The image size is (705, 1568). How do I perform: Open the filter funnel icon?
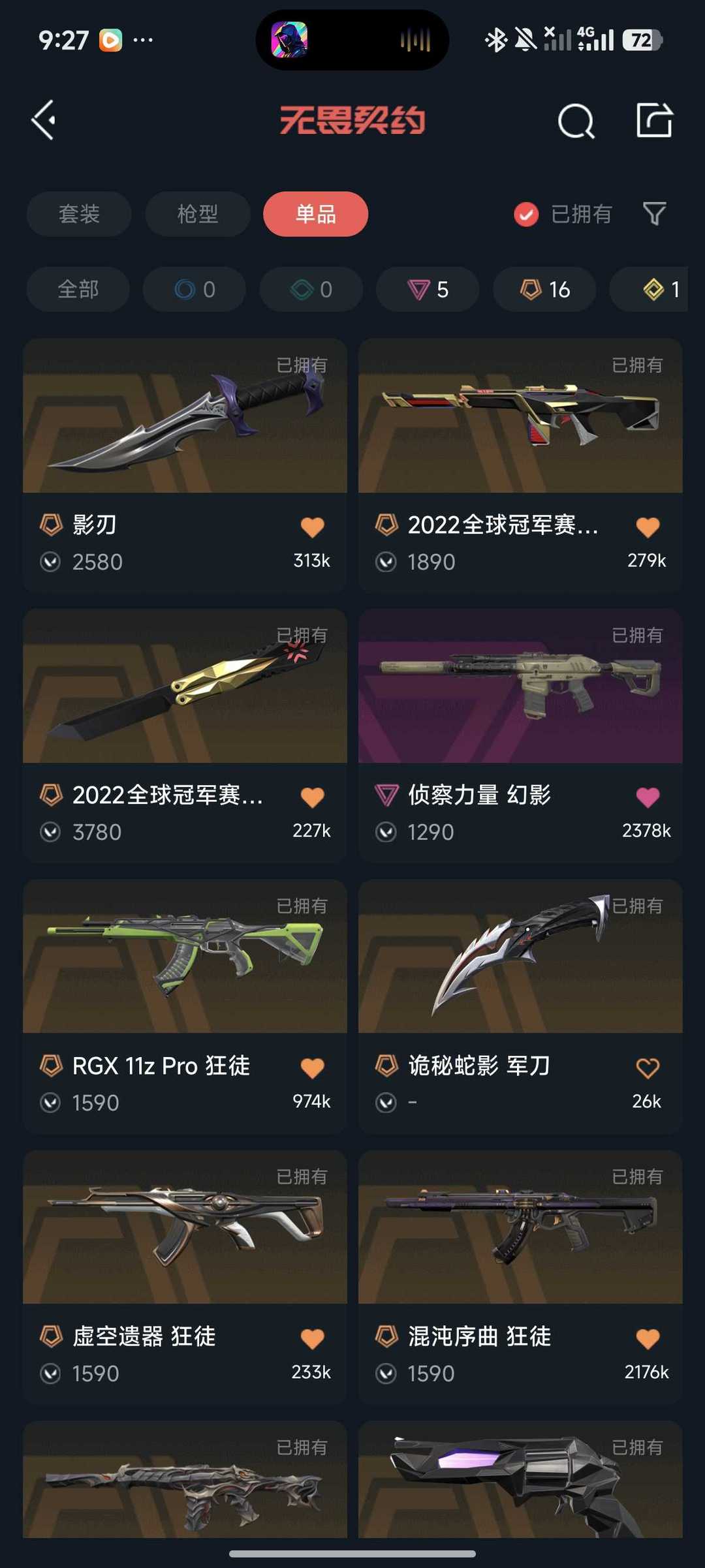click(x=654, y=213)
